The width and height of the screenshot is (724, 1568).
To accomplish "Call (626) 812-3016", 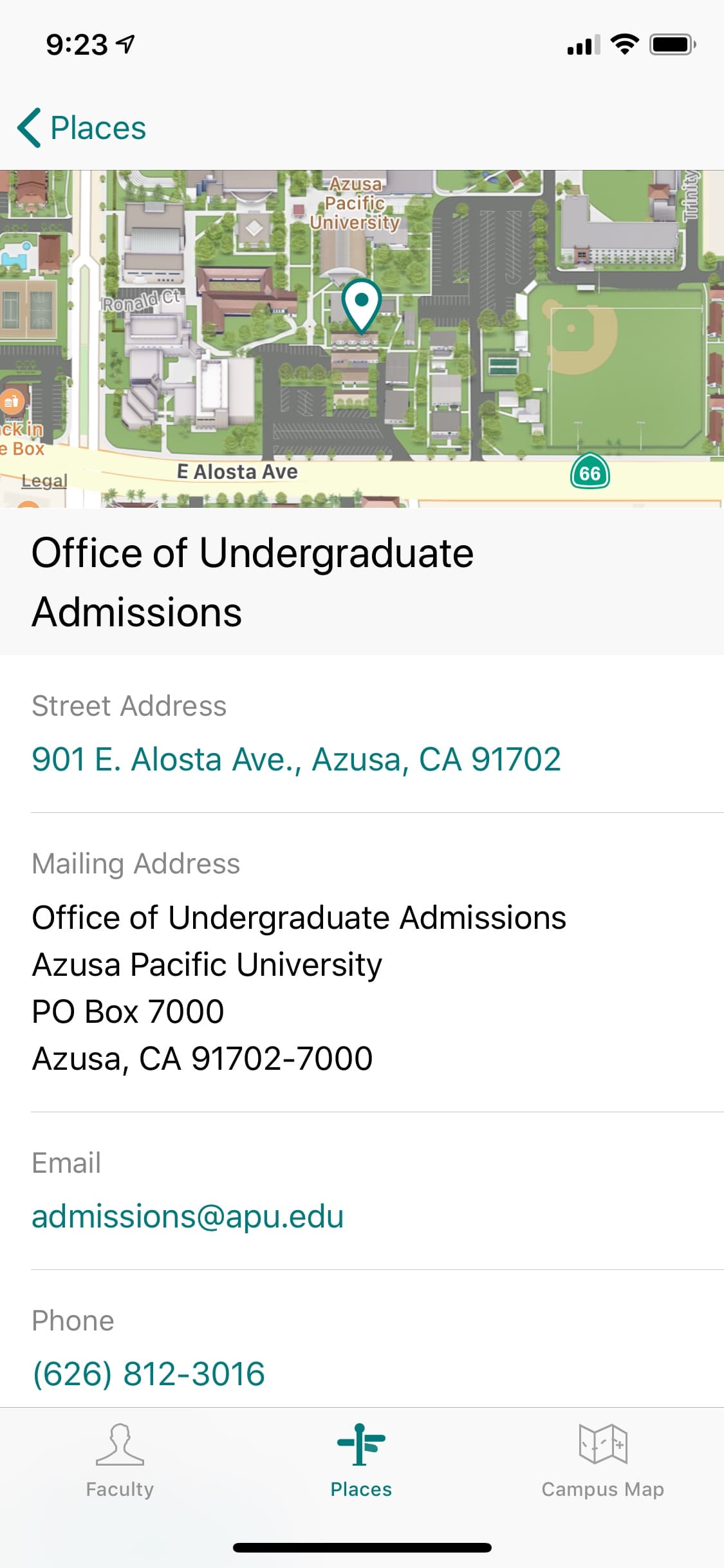I will pyautogui.click(x=149, y=1374).
